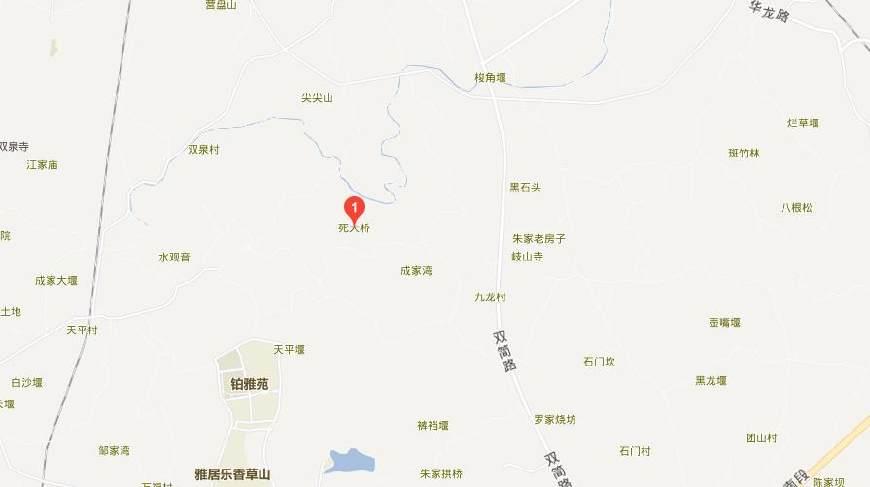
Task: Tap the red location marker numbered 1
Action: click(354, 208)
